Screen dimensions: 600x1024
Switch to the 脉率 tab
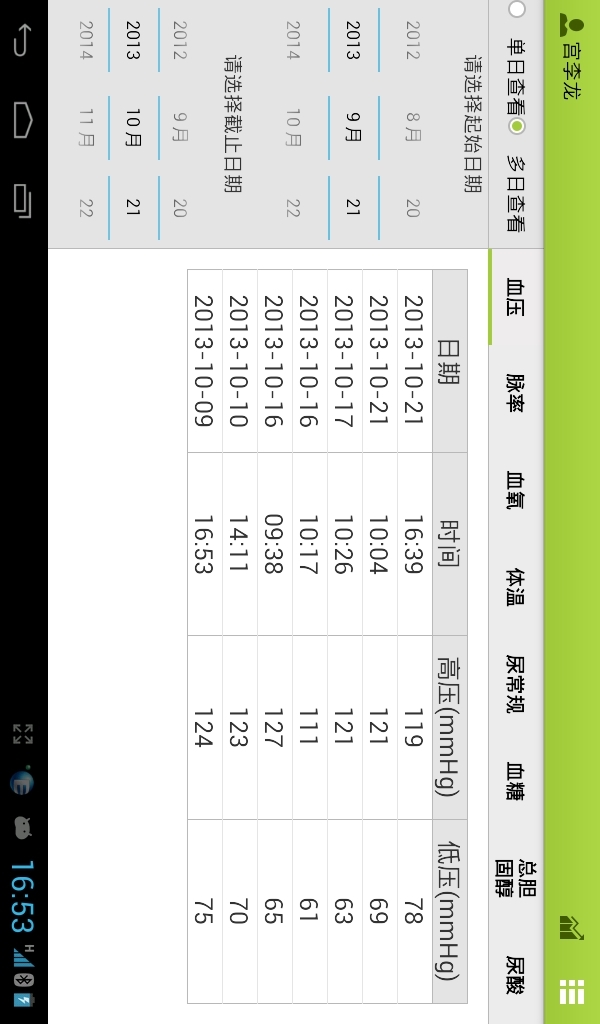pyautogui.click(x=516, y=392)
